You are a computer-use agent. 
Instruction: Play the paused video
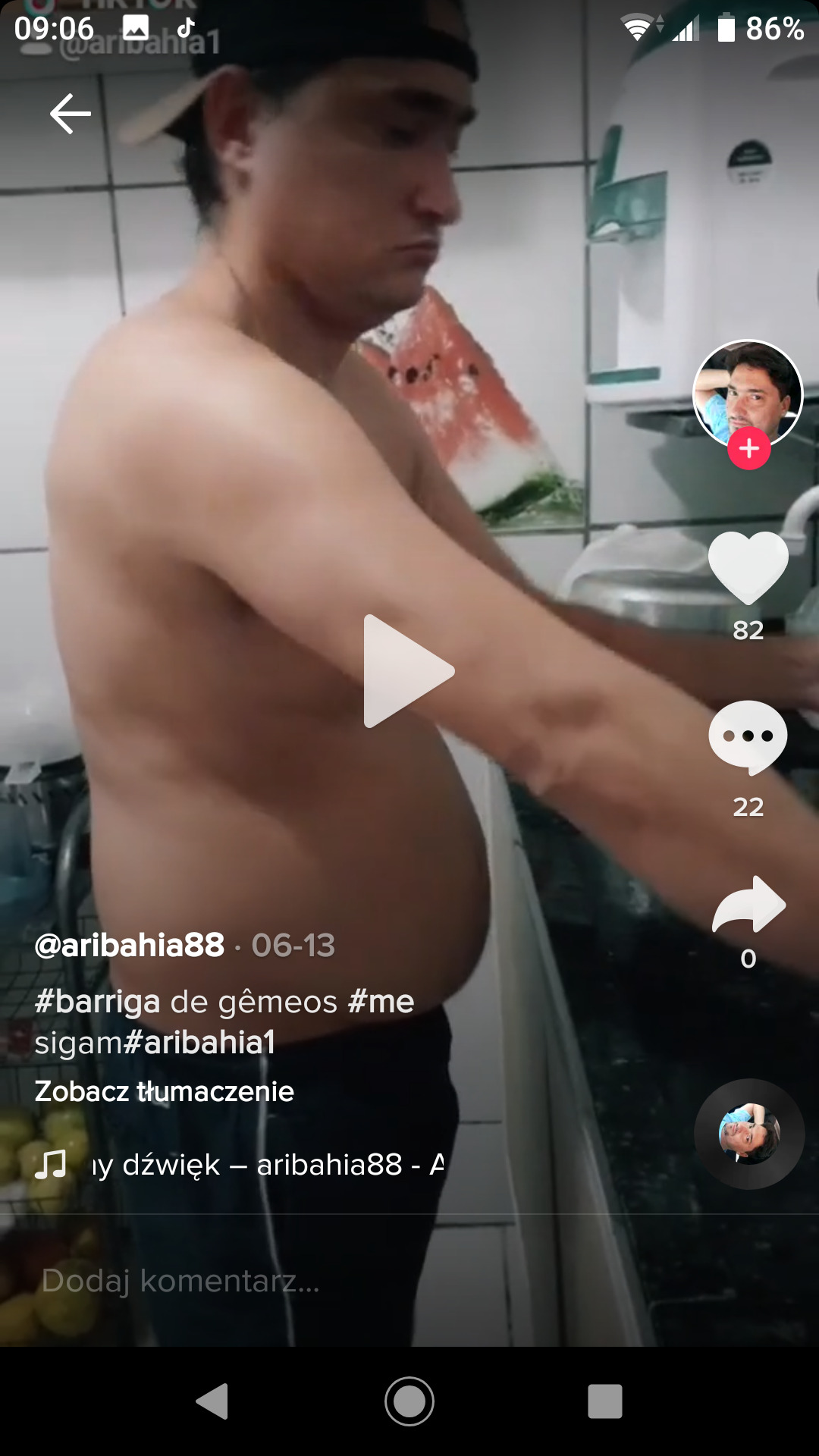(x=408, y=671)
